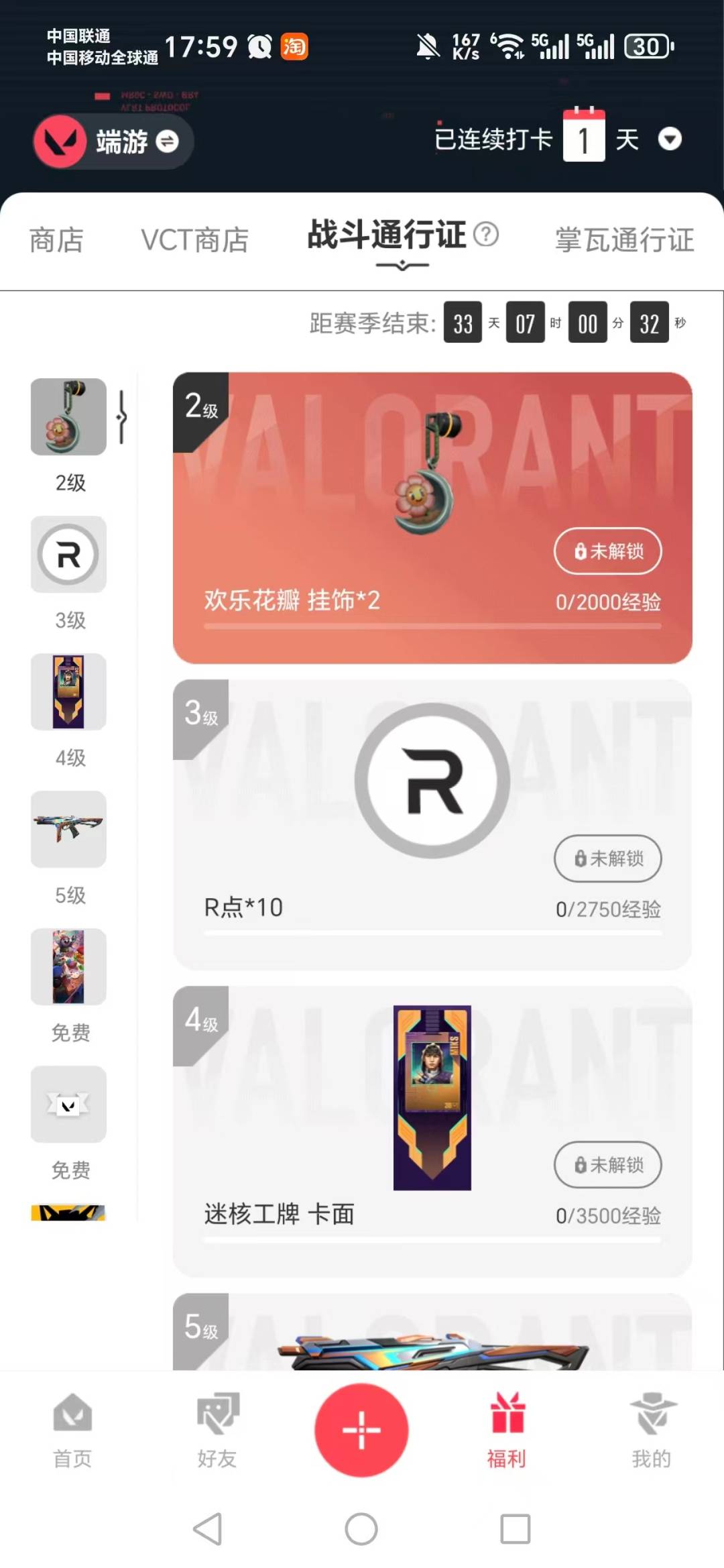Tap 未解锁 on the R点*10 card
Screen dimensions: 724x1568
tap(607, 858)
